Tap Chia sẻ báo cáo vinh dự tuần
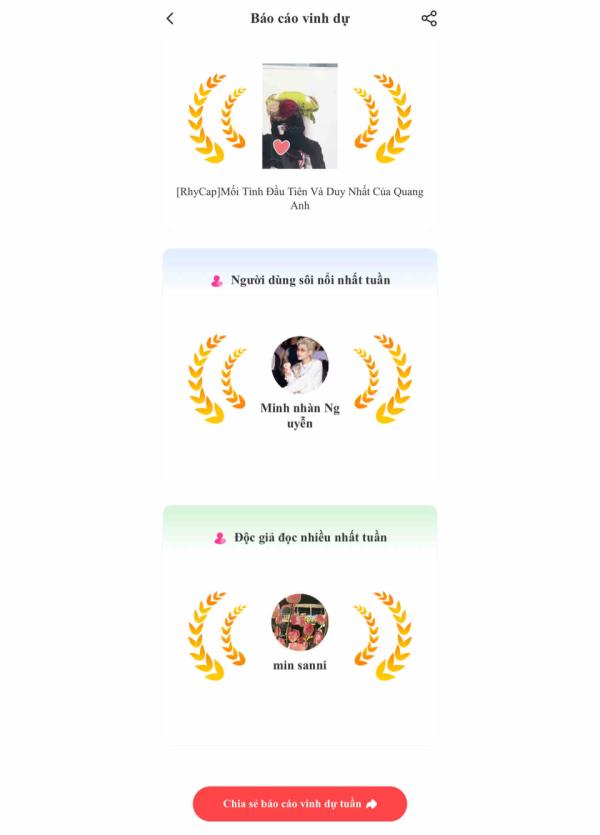 (x=300, y=804)
